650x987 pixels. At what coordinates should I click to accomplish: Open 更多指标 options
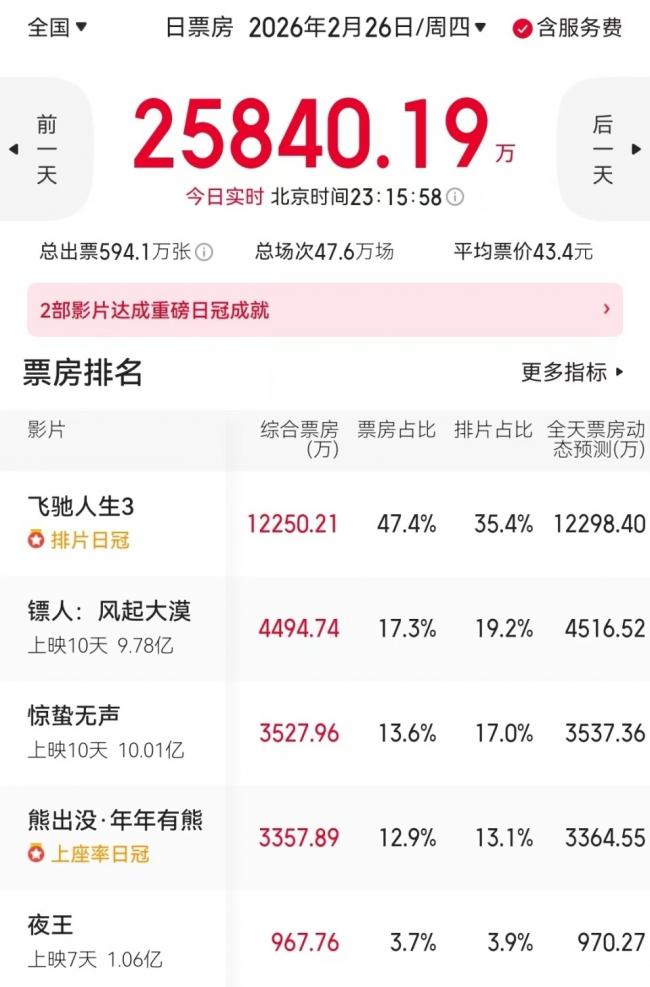click(x=572, y=373)
